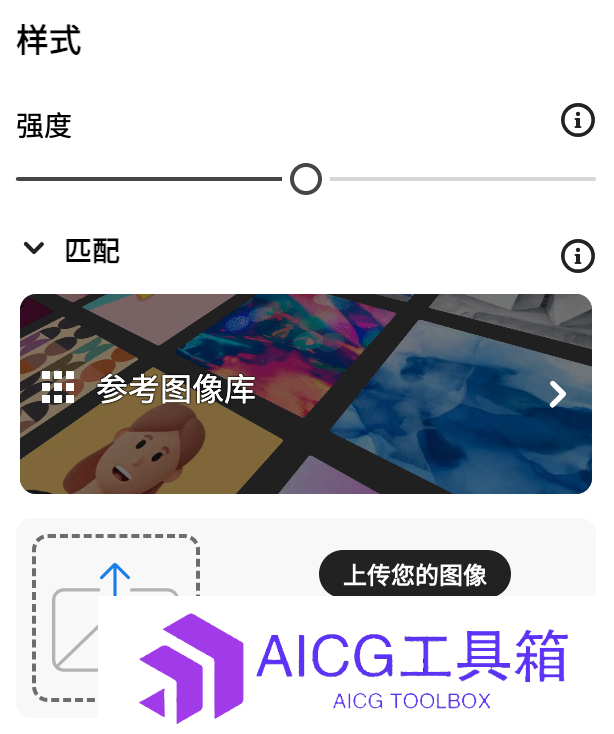Open the 参考图像库 reference gallery
Viewport: 614px width, 734px height.
pyautogui.click(x=306, y=393)
